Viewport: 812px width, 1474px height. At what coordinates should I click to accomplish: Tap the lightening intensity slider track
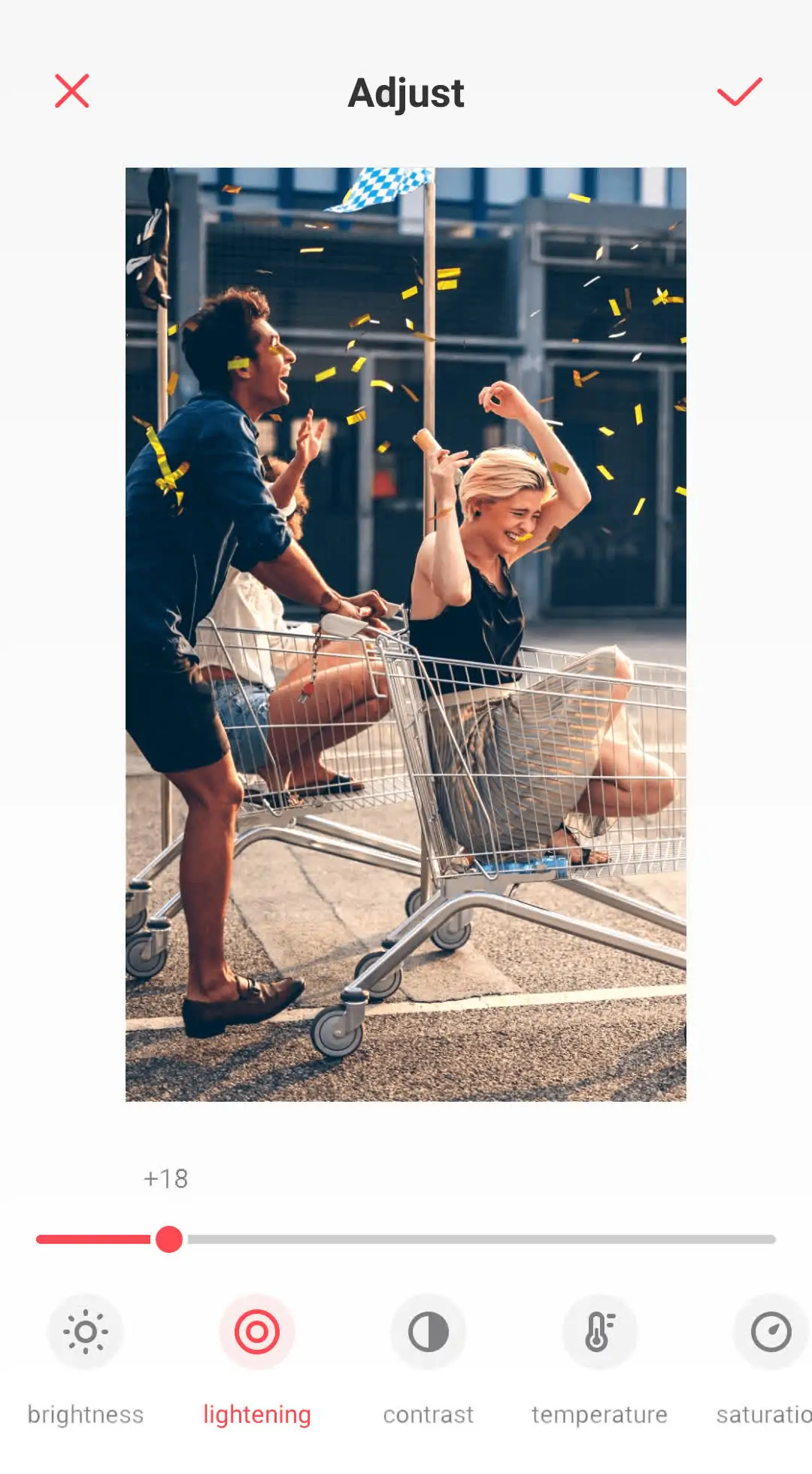(x=406, y=1239)
